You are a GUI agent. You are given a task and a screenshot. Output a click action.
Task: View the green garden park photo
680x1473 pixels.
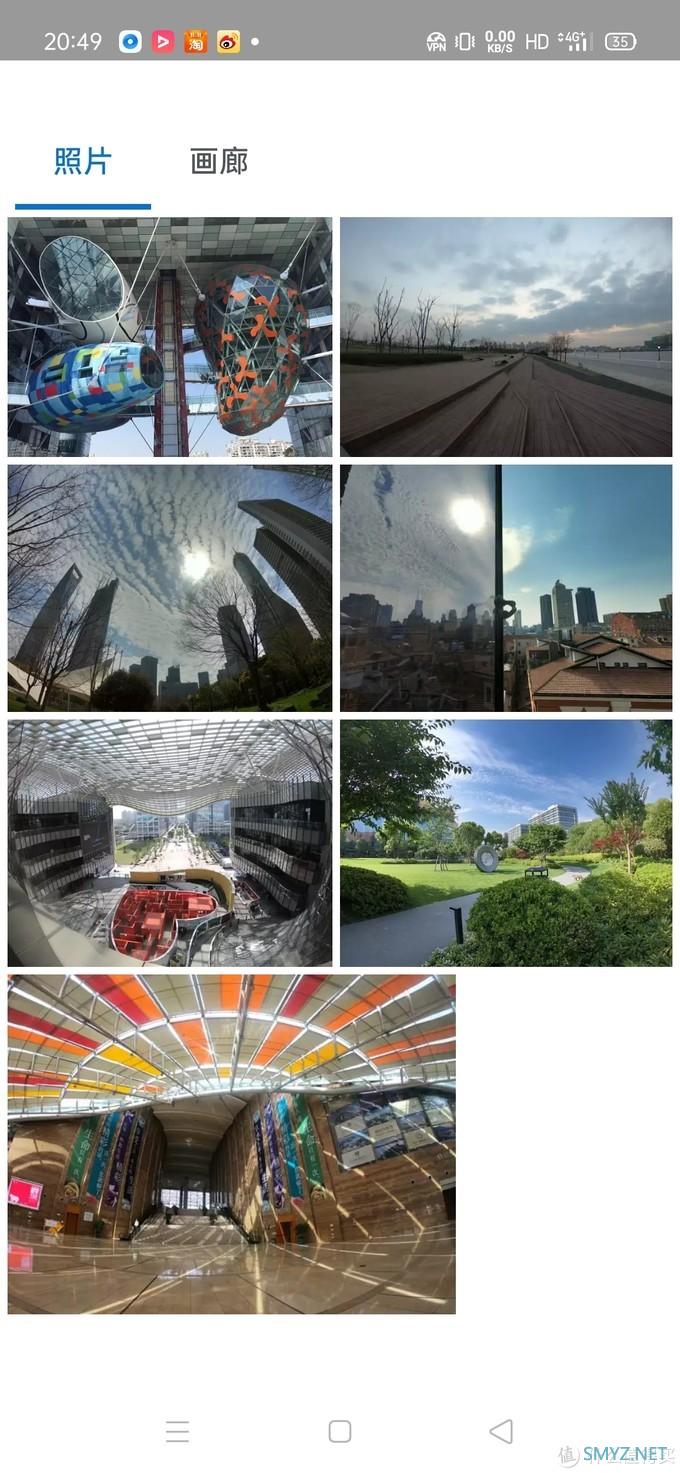[x=506, y=843]
